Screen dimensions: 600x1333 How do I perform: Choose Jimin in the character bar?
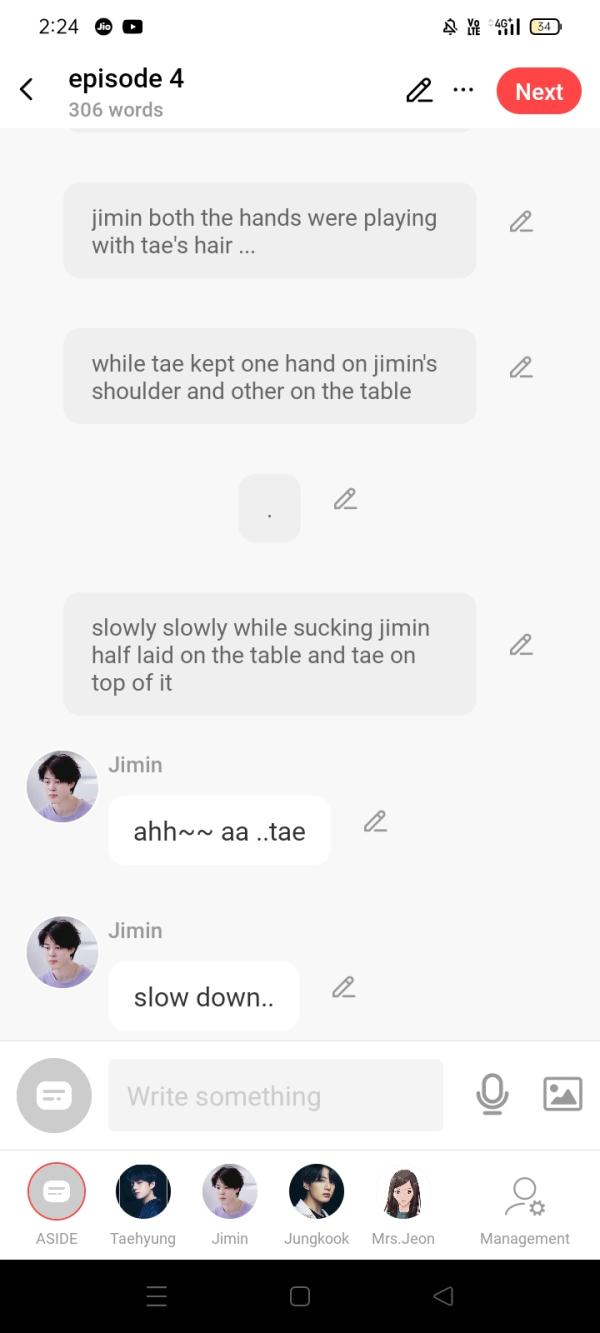pyautogui.click(x=230, y=1192)
